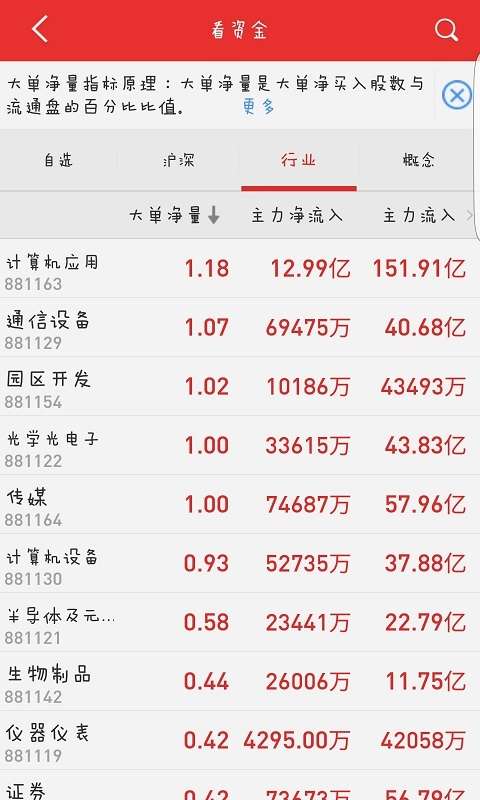Sort by 主力流入 column

[x=419, y=216]
